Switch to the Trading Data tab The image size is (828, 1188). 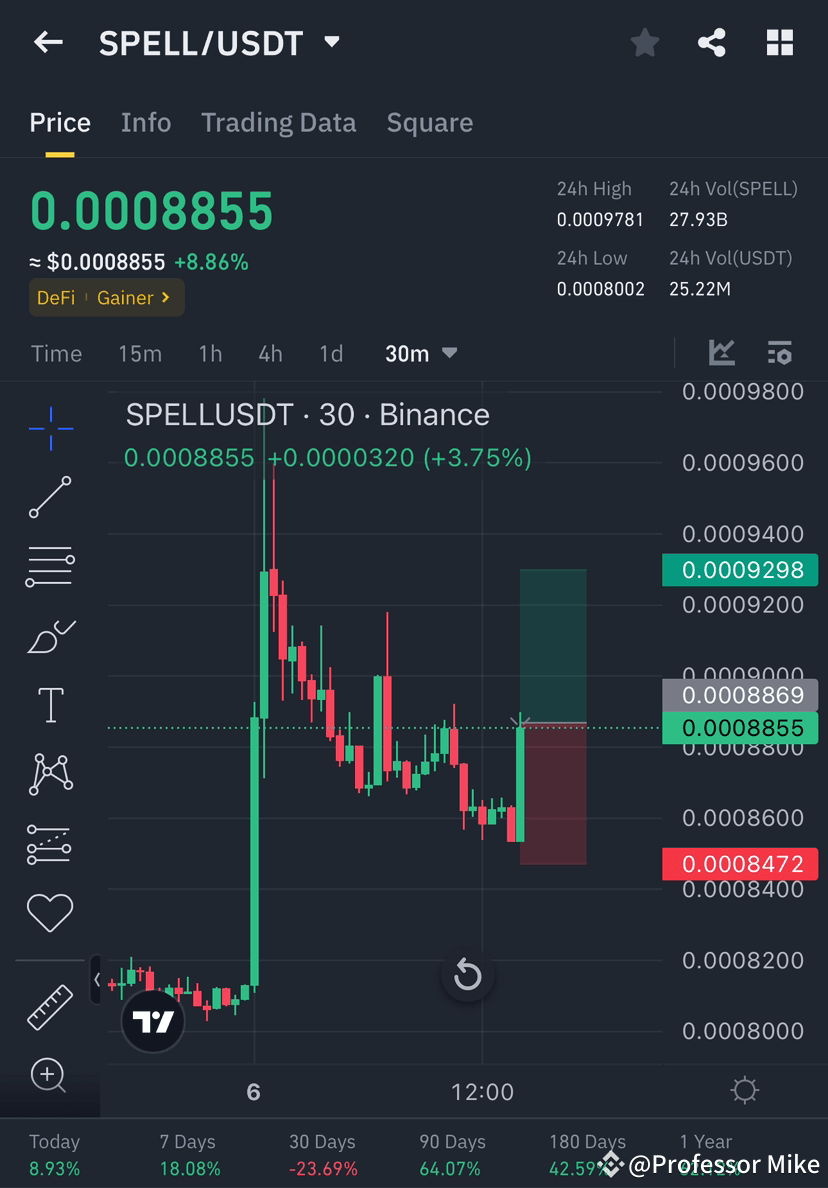(x=278, y=122)
